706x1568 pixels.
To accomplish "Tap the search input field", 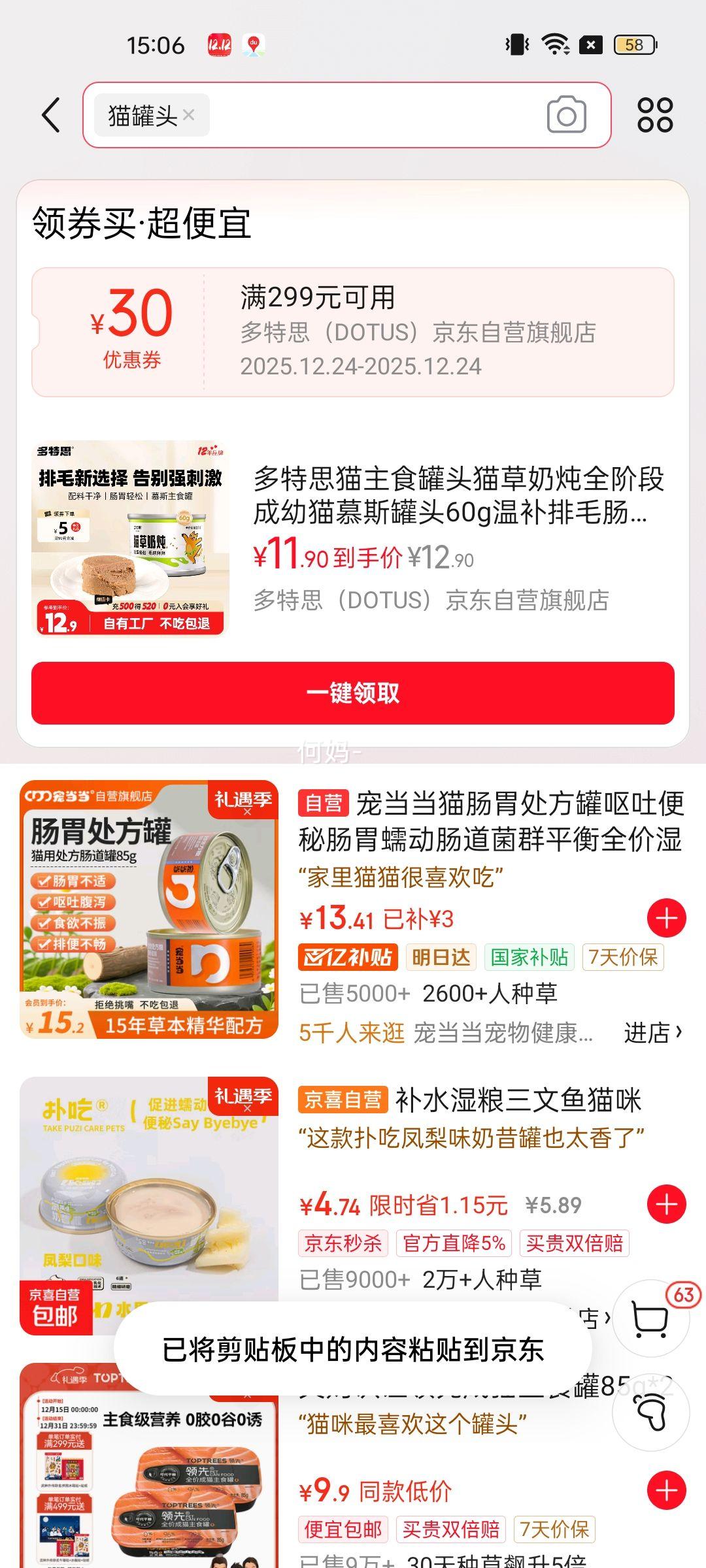I will [x=373, y=116].
